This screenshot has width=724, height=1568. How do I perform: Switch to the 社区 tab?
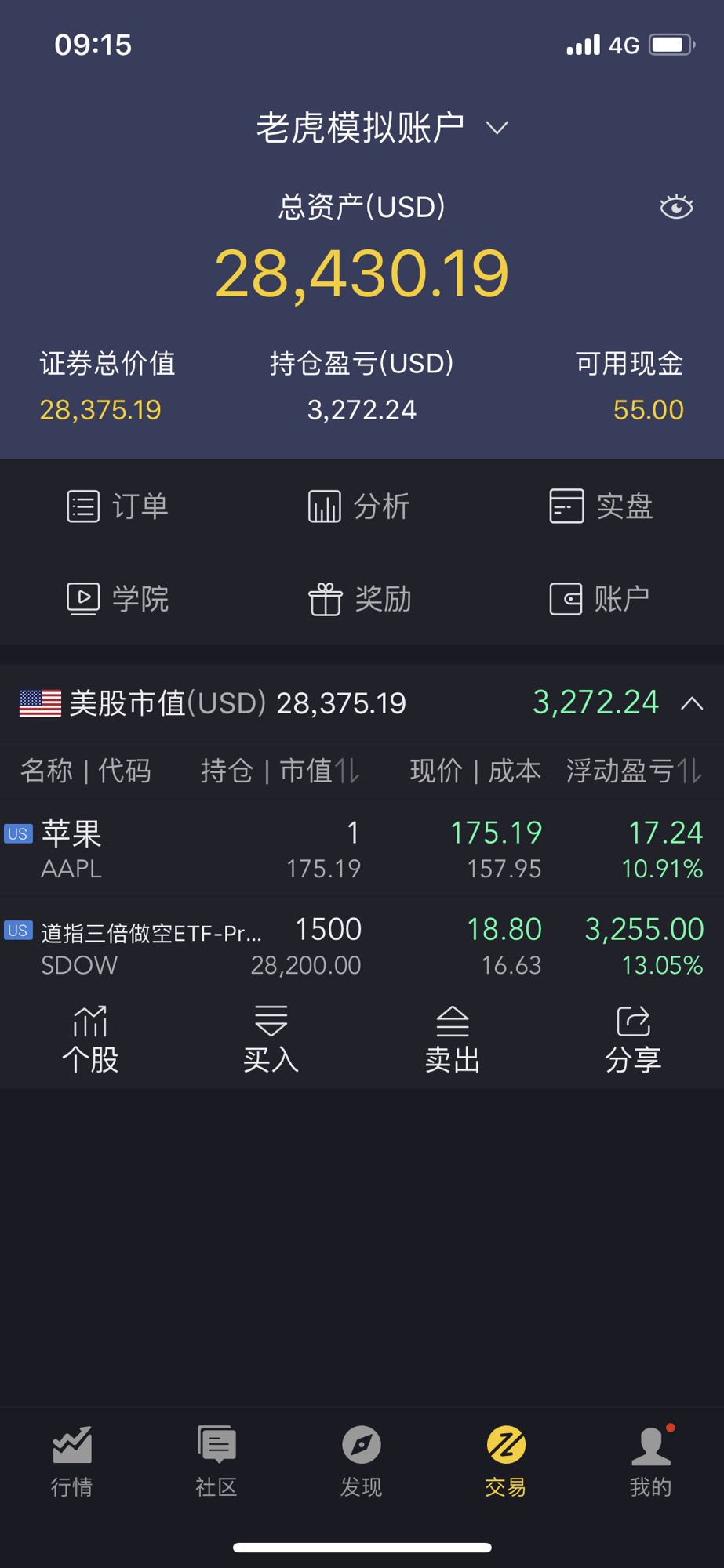click(x=216, y=1461)
